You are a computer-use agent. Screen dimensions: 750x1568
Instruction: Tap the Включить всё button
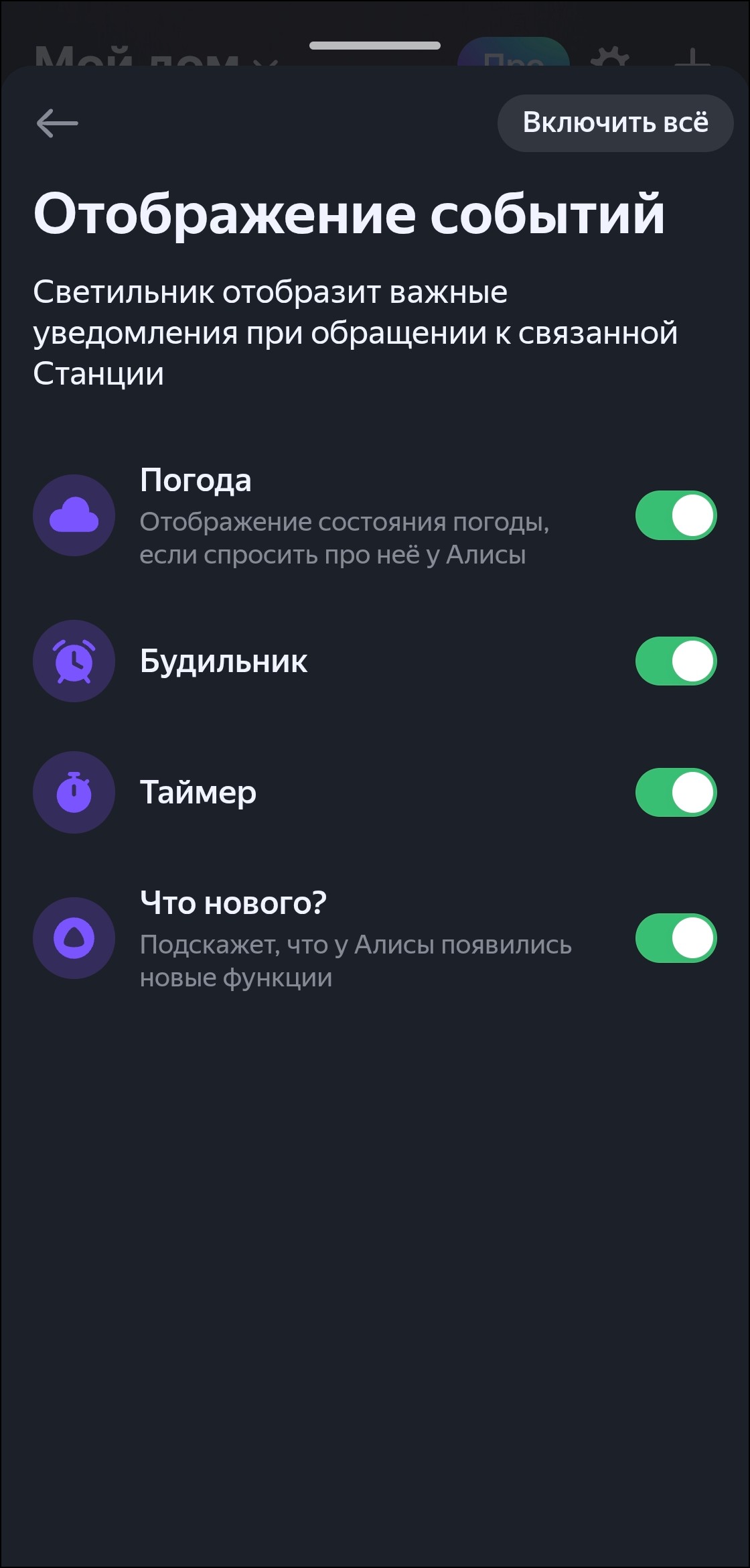tap(615, 123)
